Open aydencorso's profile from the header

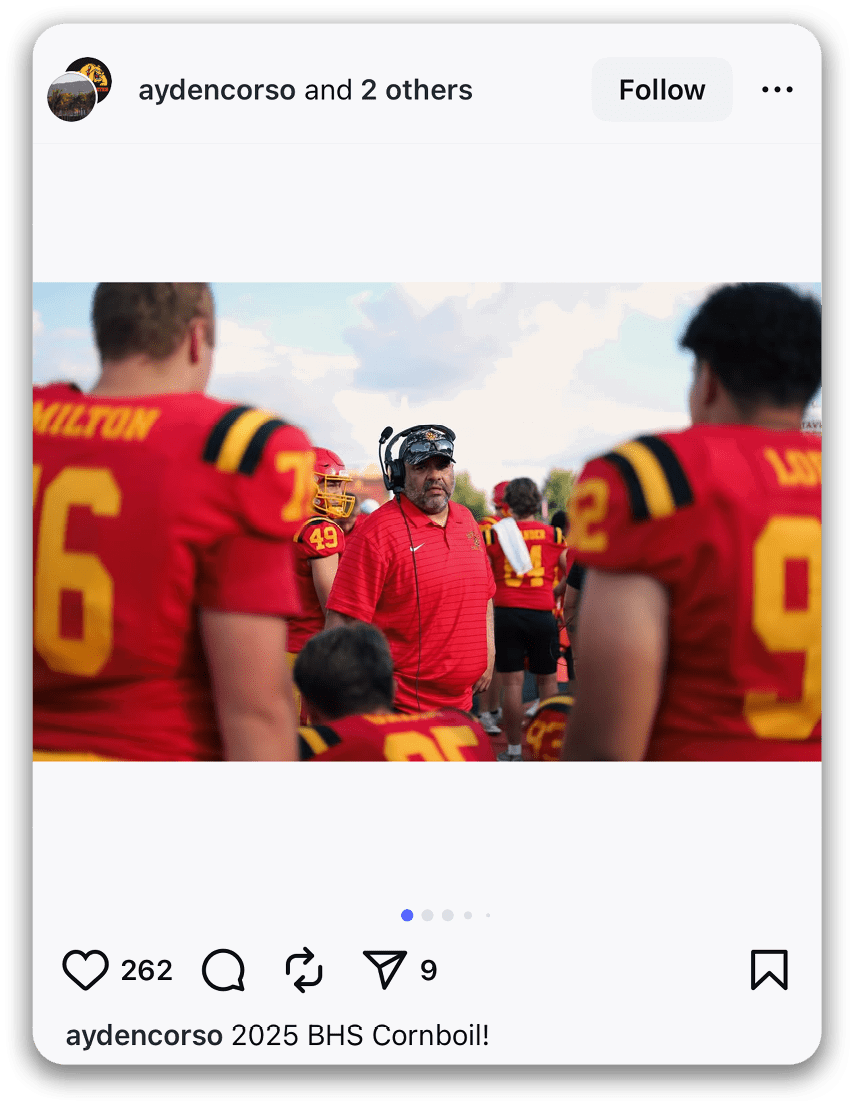coord(217,90)
